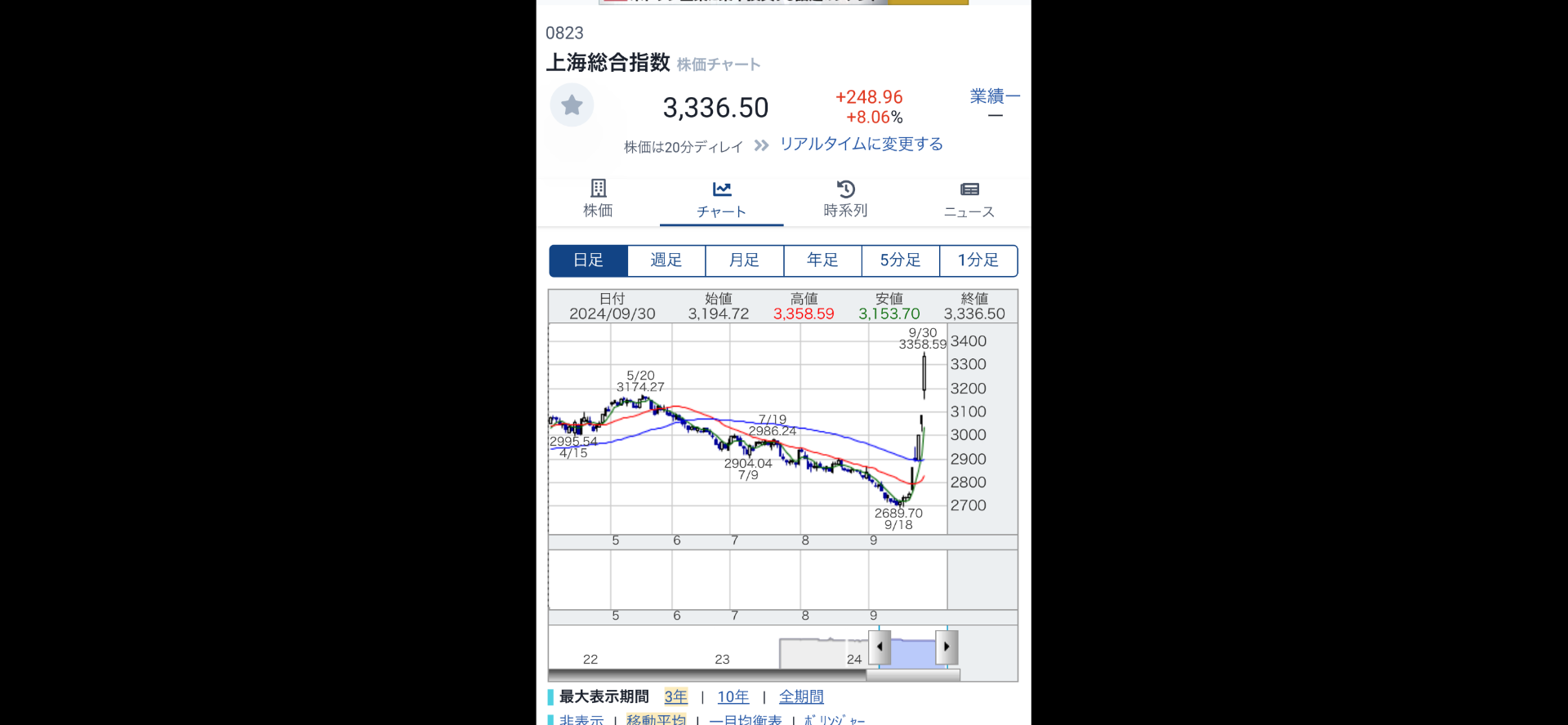Switch to the 5分足 chart
The height and width of the screenshot is (725, 1568).
click(900, 260)
